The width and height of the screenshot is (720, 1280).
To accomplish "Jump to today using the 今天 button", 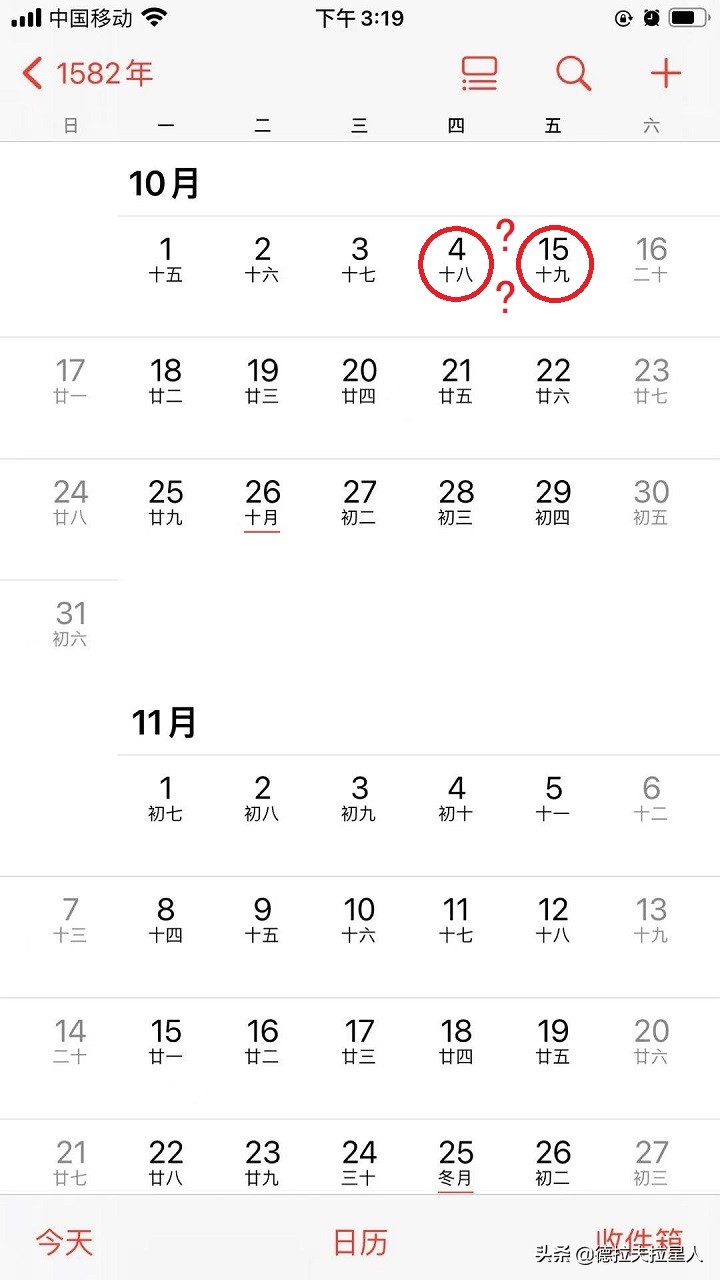I will click(x=62, y=1241).
